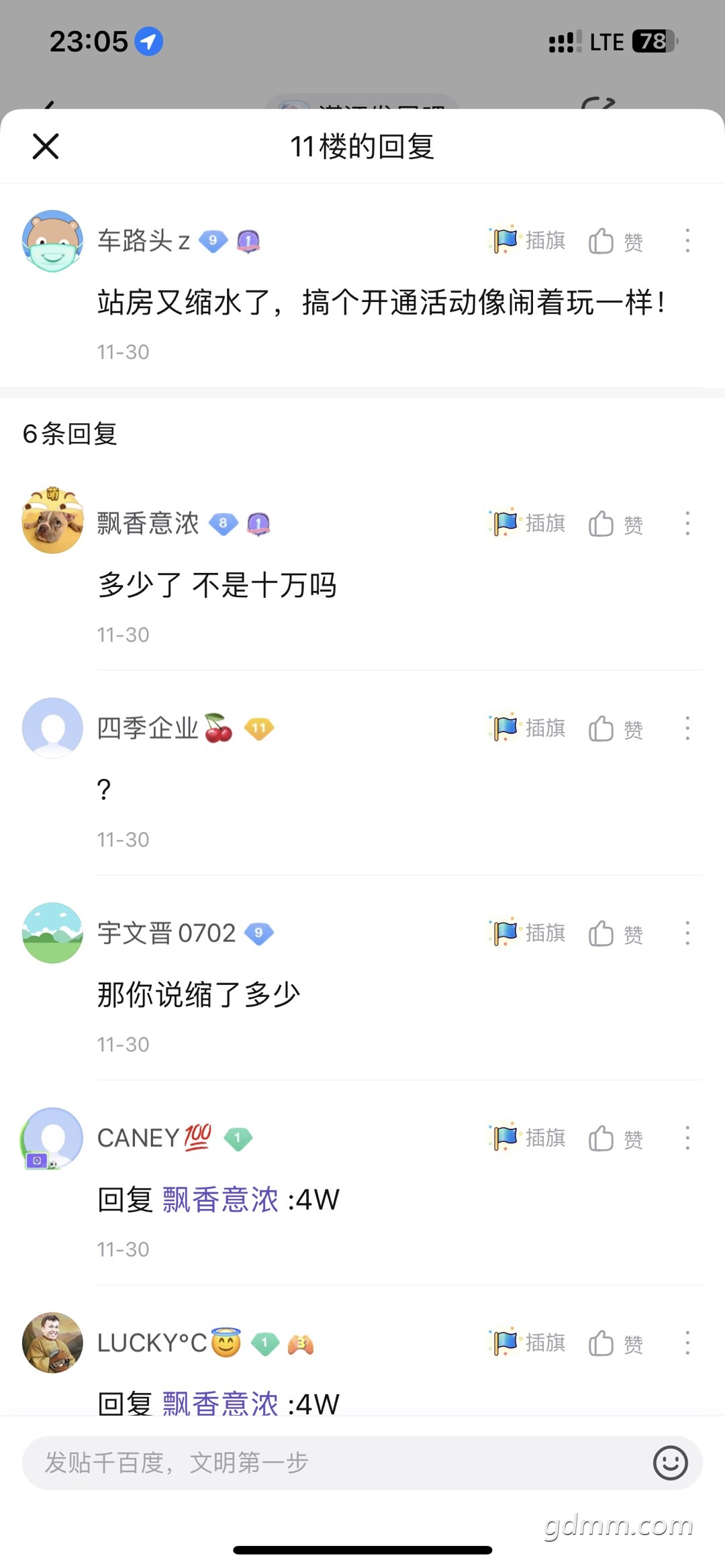Screen dimensions: 725x1568
Task: Open more options for 车路头z's comment
Action: point(687,240)
